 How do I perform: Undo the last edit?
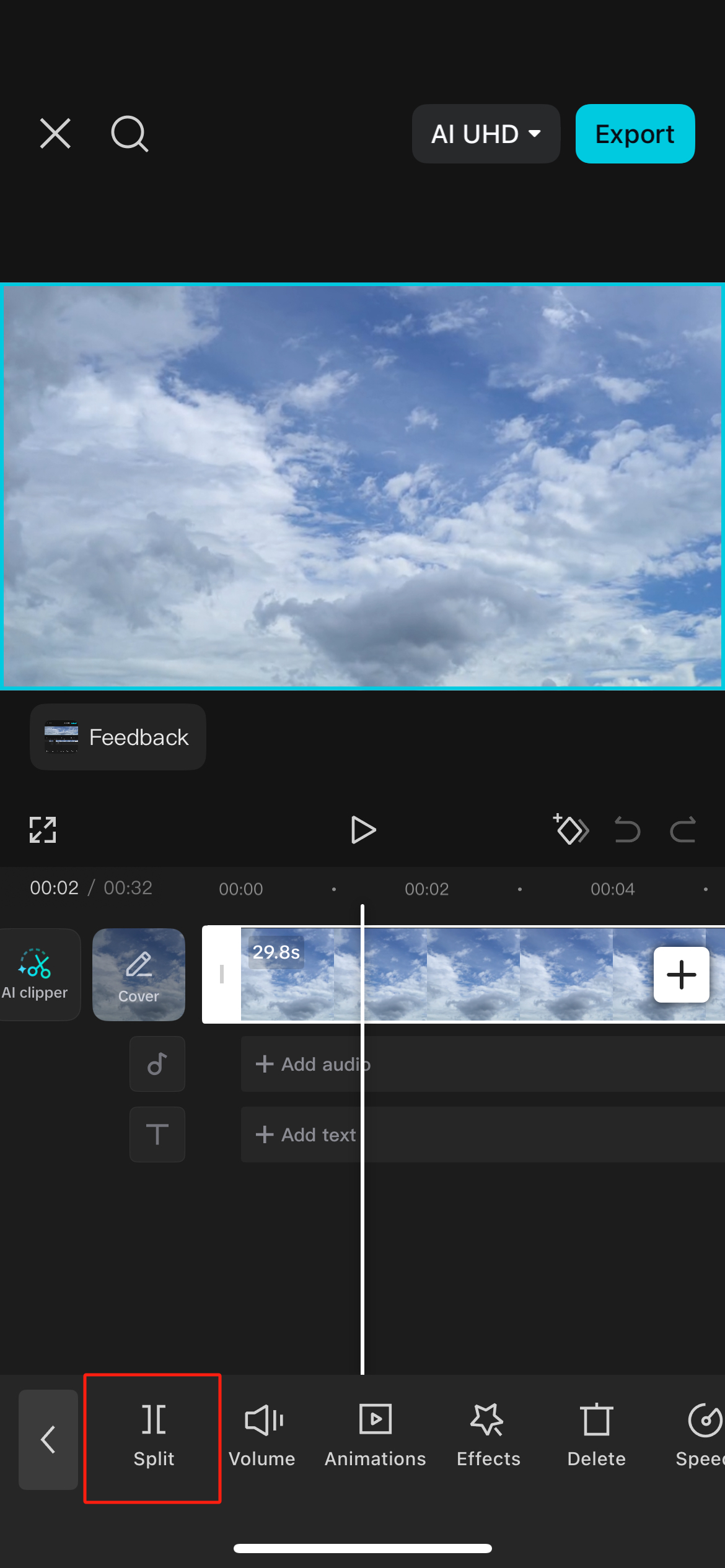click(x=627, y=830)
